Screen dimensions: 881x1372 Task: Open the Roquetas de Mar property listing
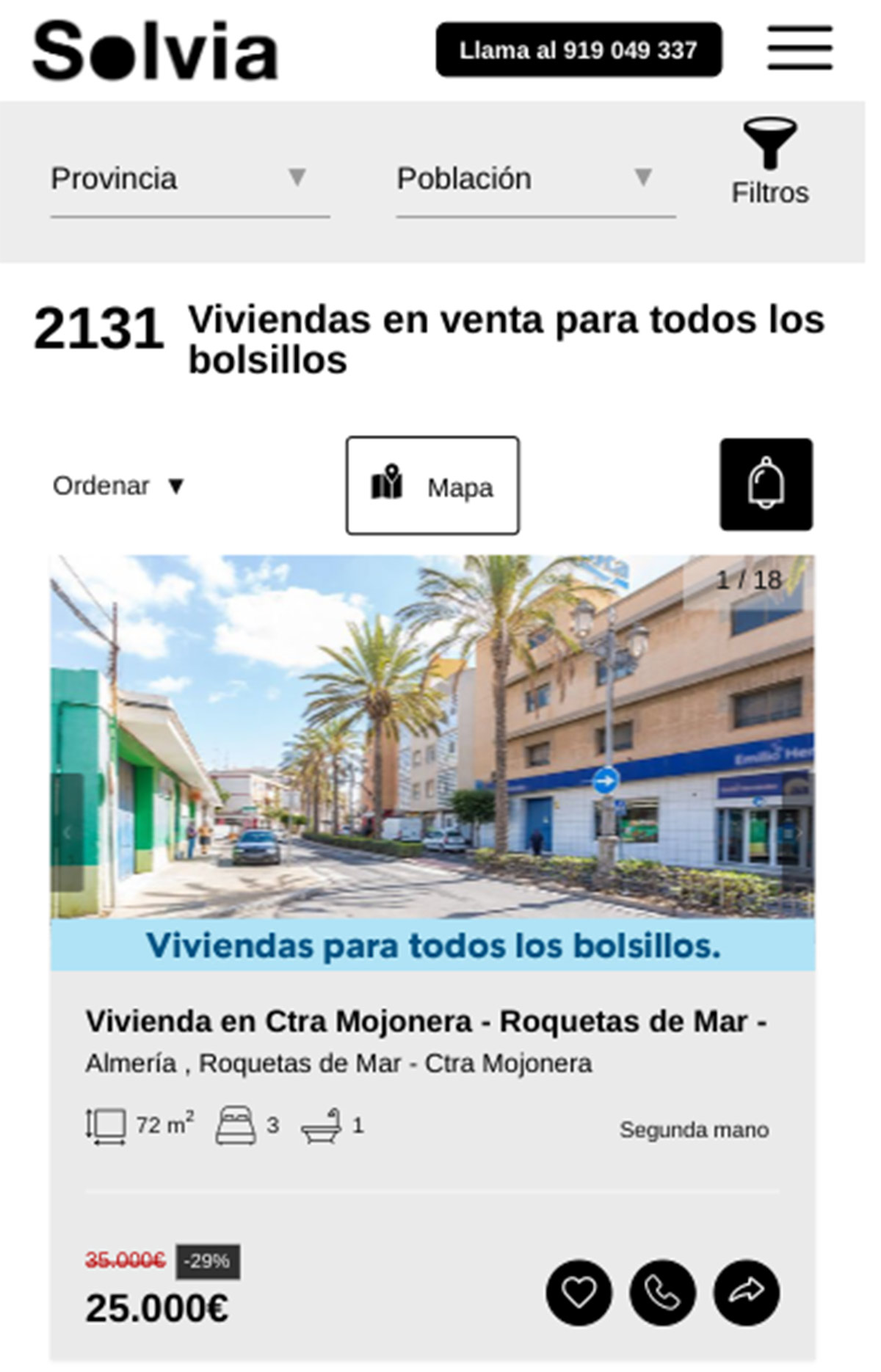(x=428, y=1021)
